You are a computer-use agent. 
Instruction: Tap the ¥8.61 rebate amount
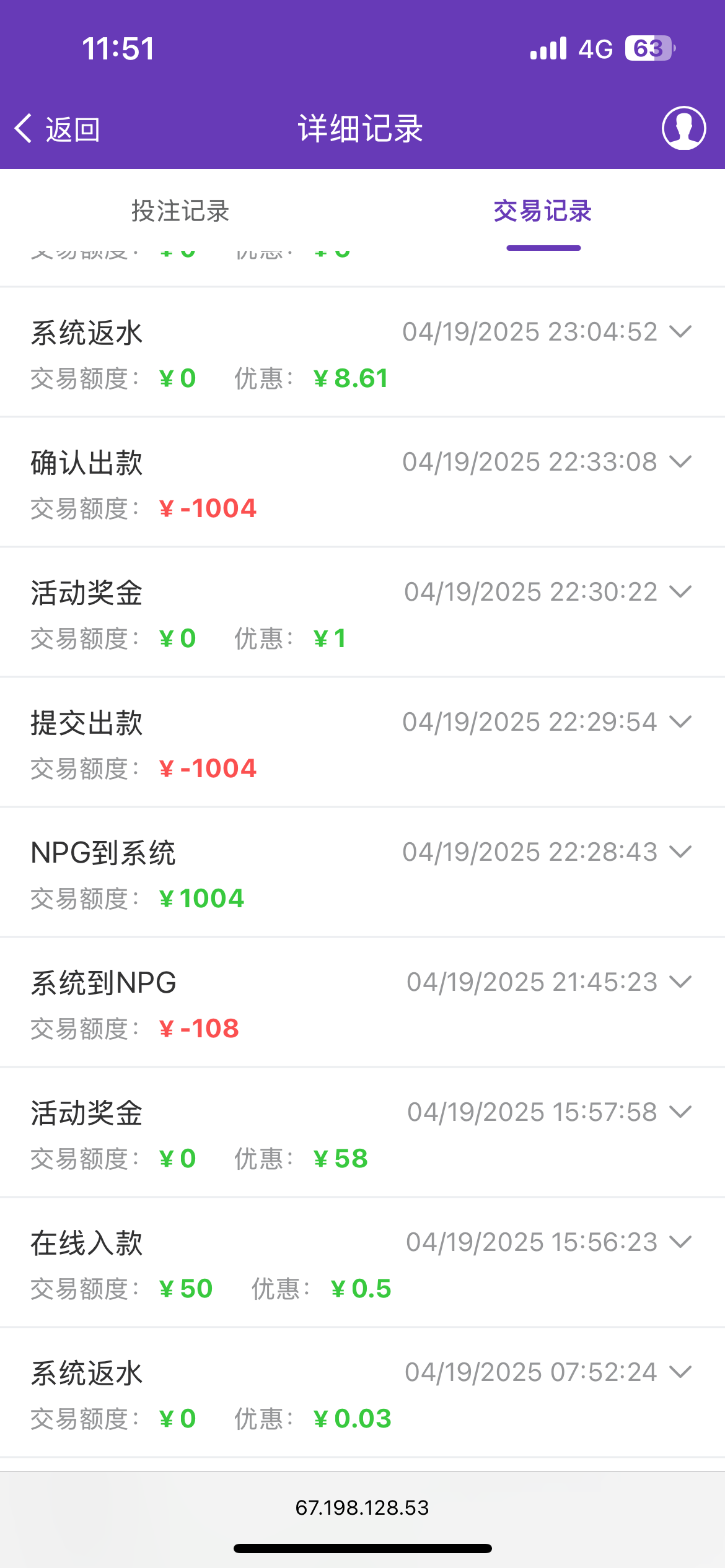click(x=351, y=377)
